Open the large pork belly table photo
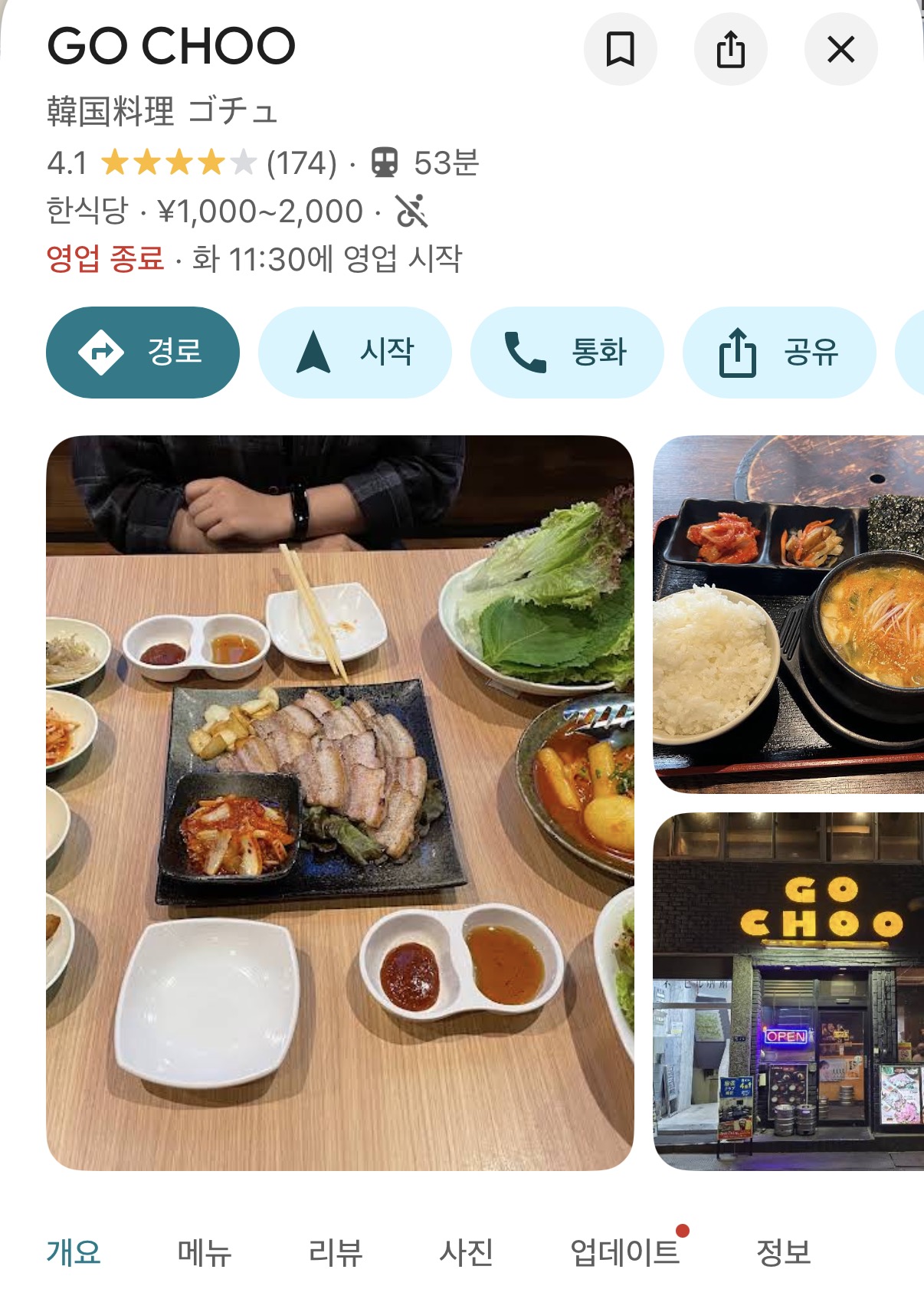This screenshot has width=924, height=1299. pos(340,803)
